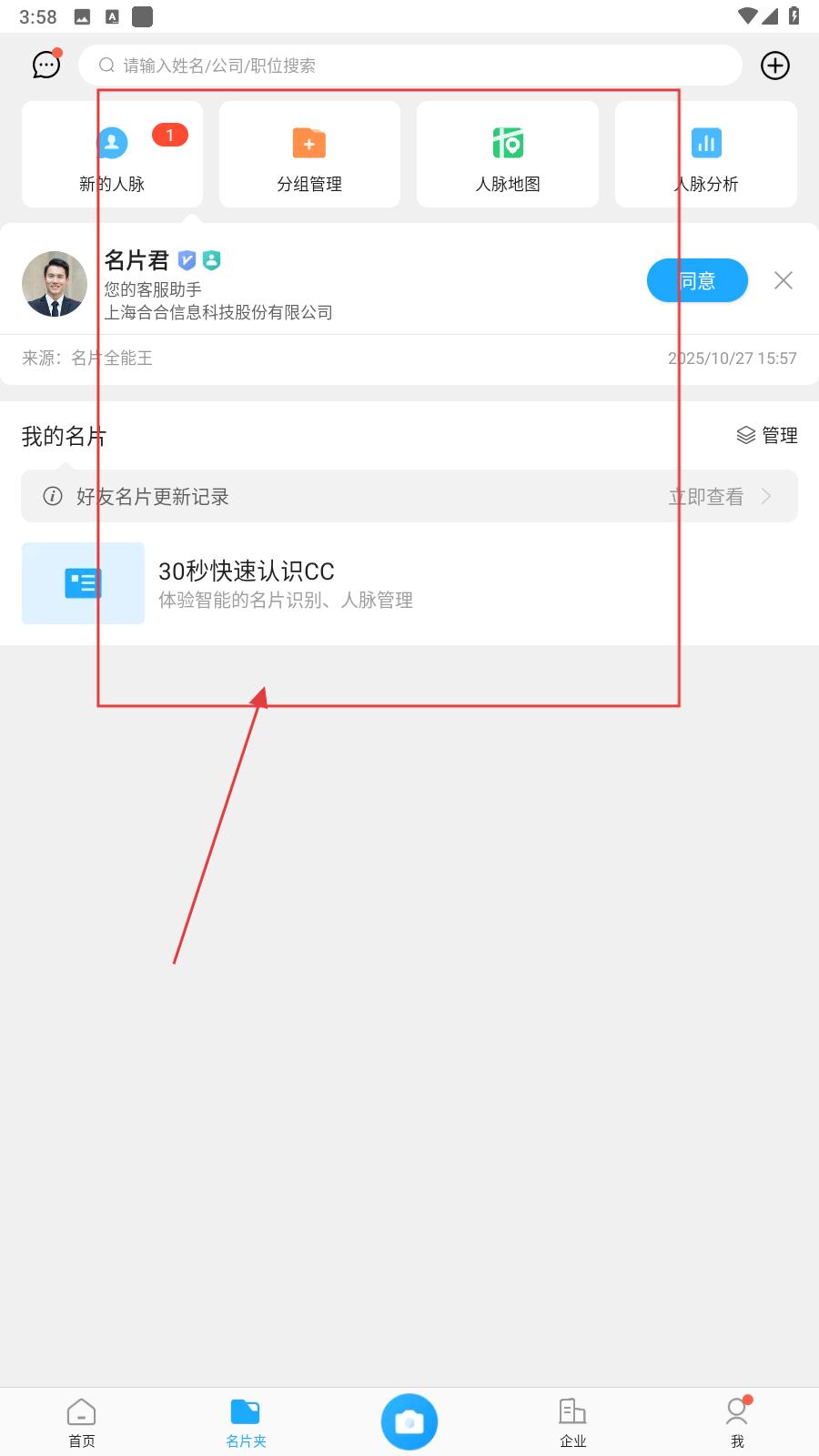The width and height of the screenshot is (819, 1456).
Task: Open 人脉地图 contacts map
Action: point(508,155)
